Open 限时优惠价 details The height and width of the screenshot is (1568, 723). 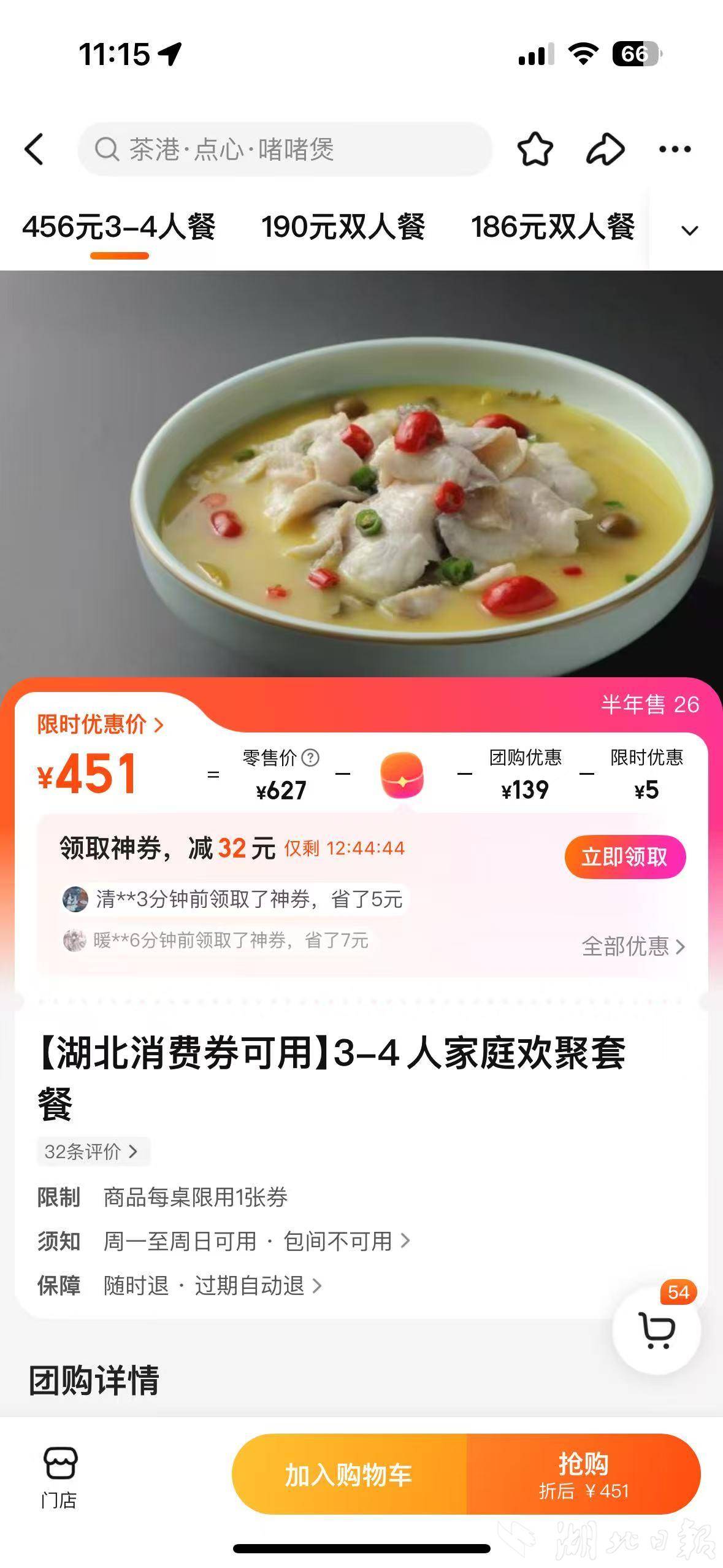(101, 724)
